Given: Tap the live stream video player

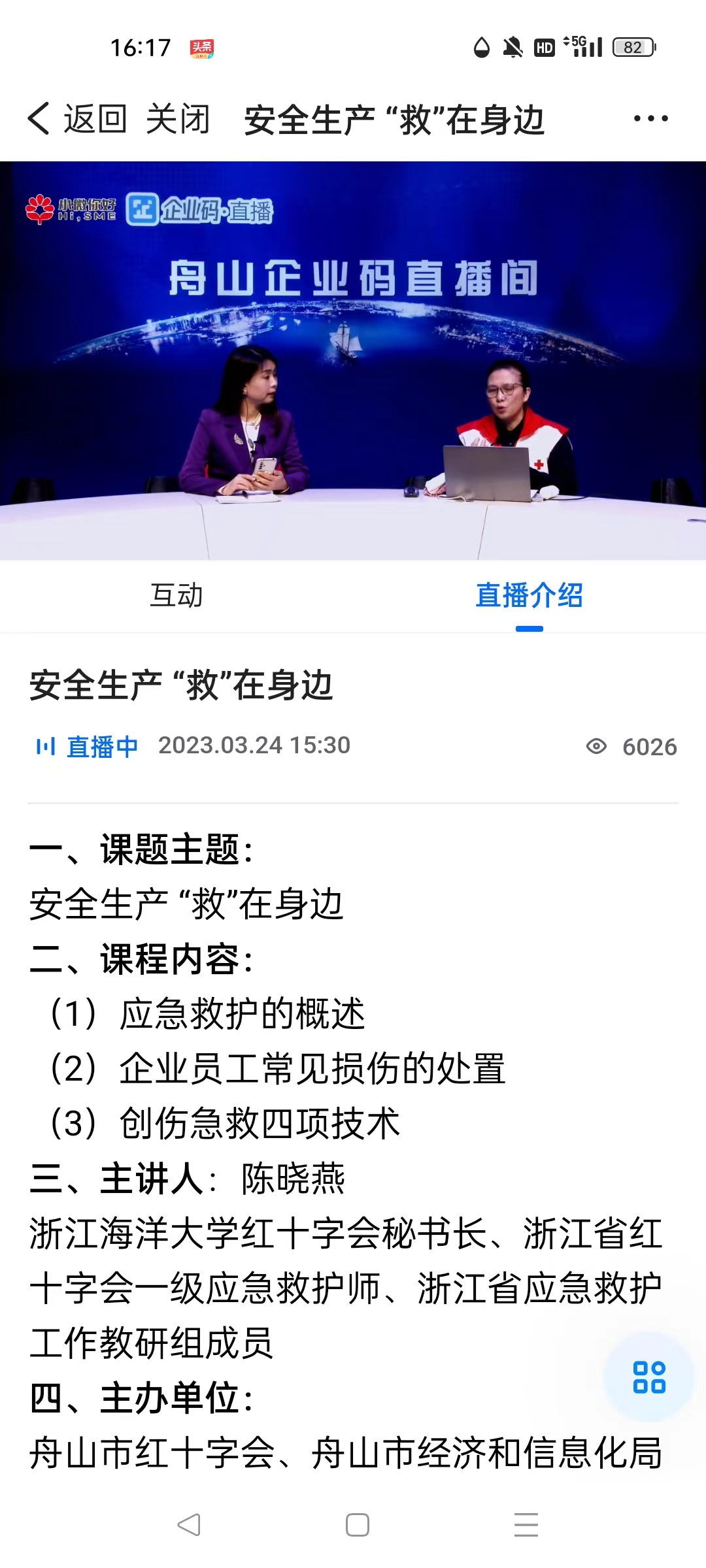Looking at the screenshot, I should (353, 361).
